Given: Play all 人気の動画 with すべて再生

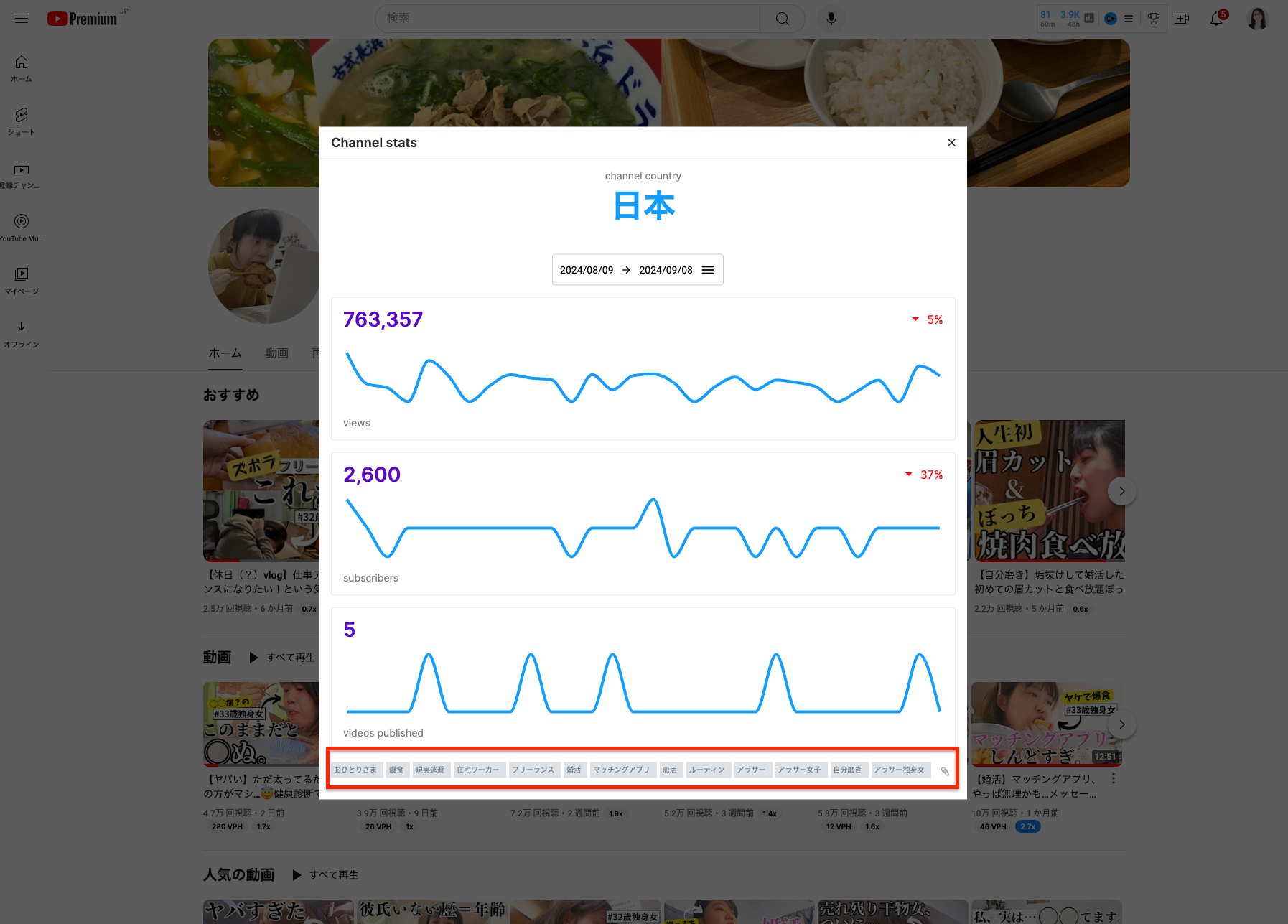Looking at the screenshot, I should pyautogui.click(x=325, y=874).
